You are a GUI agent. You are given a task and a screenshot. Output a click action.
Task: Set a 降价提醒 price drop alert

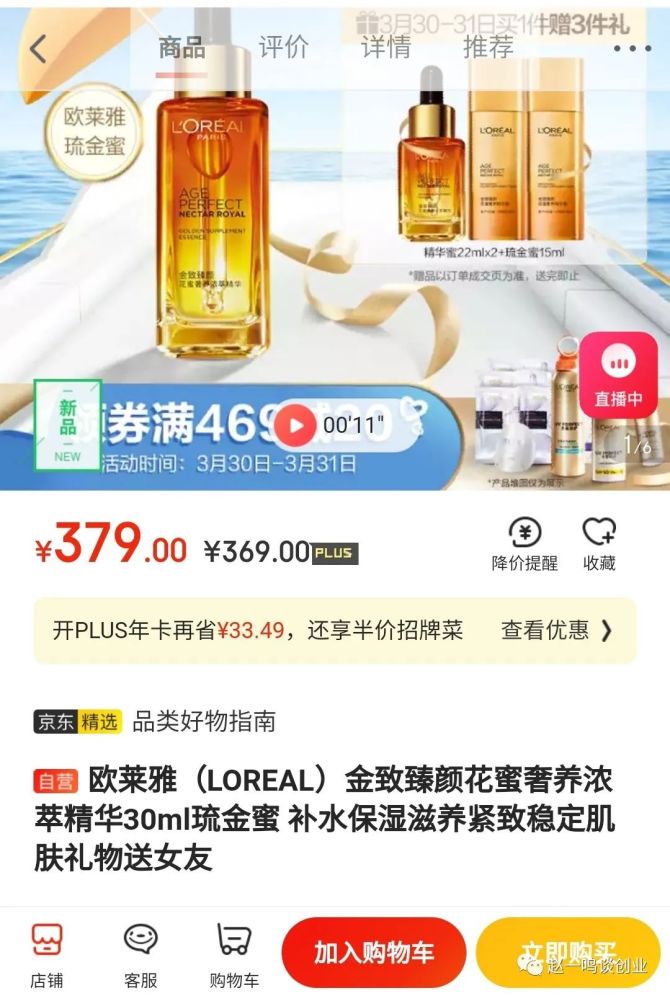[524, 545]
